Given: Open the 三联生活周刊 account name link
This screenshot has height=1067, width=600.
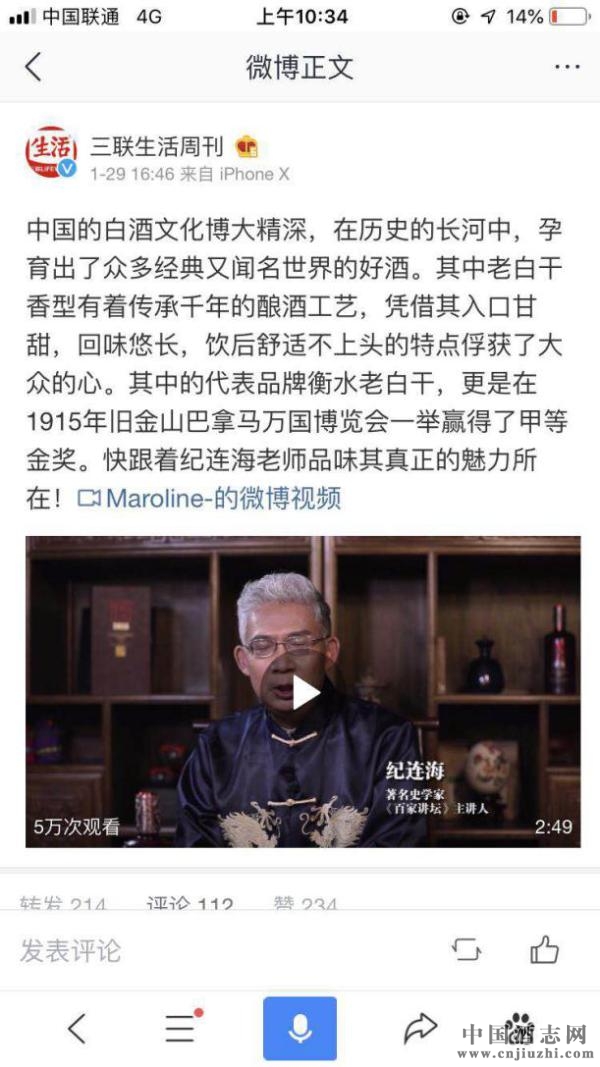Looking at the screenshot, I should [x=157, y=147].
